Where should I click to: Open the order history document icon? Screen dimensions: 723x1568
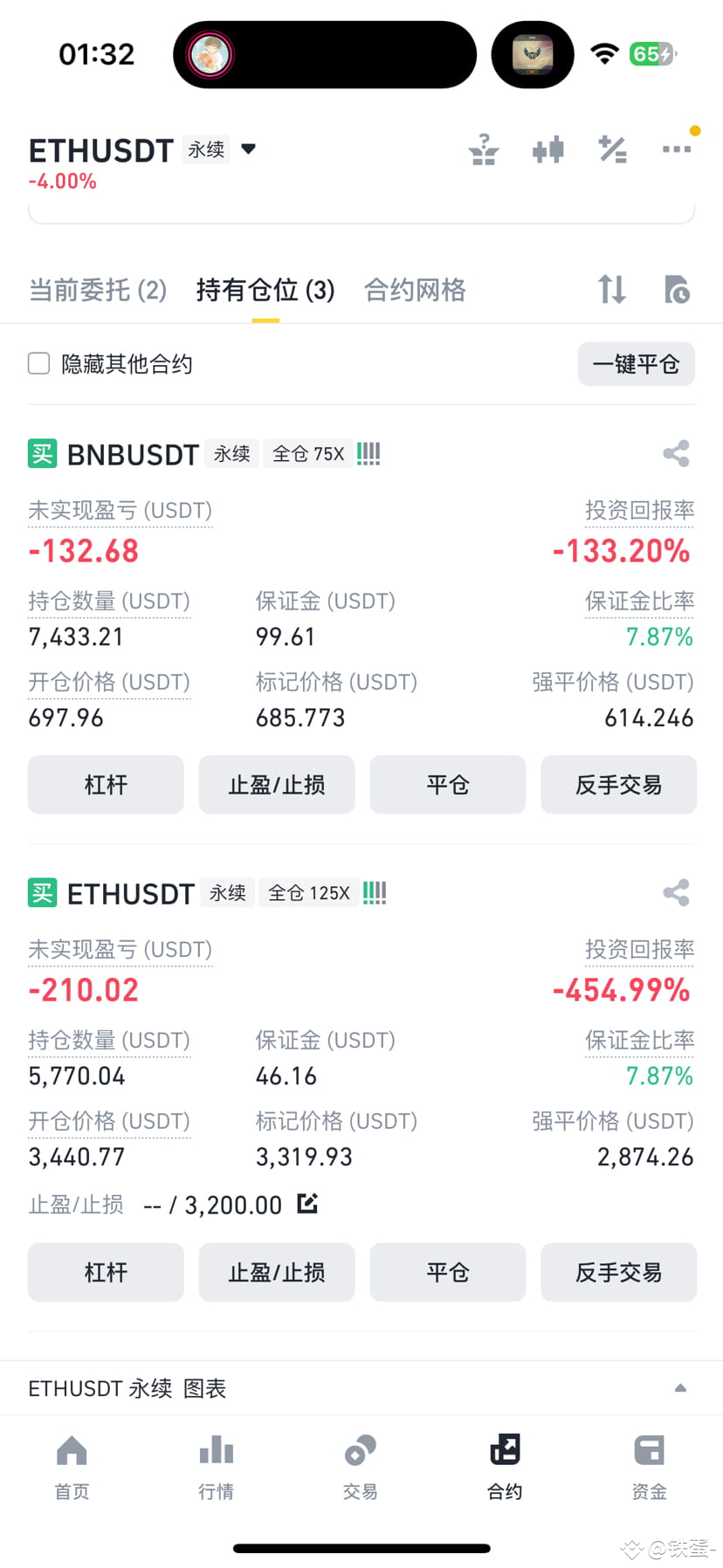tap(677, 290)
